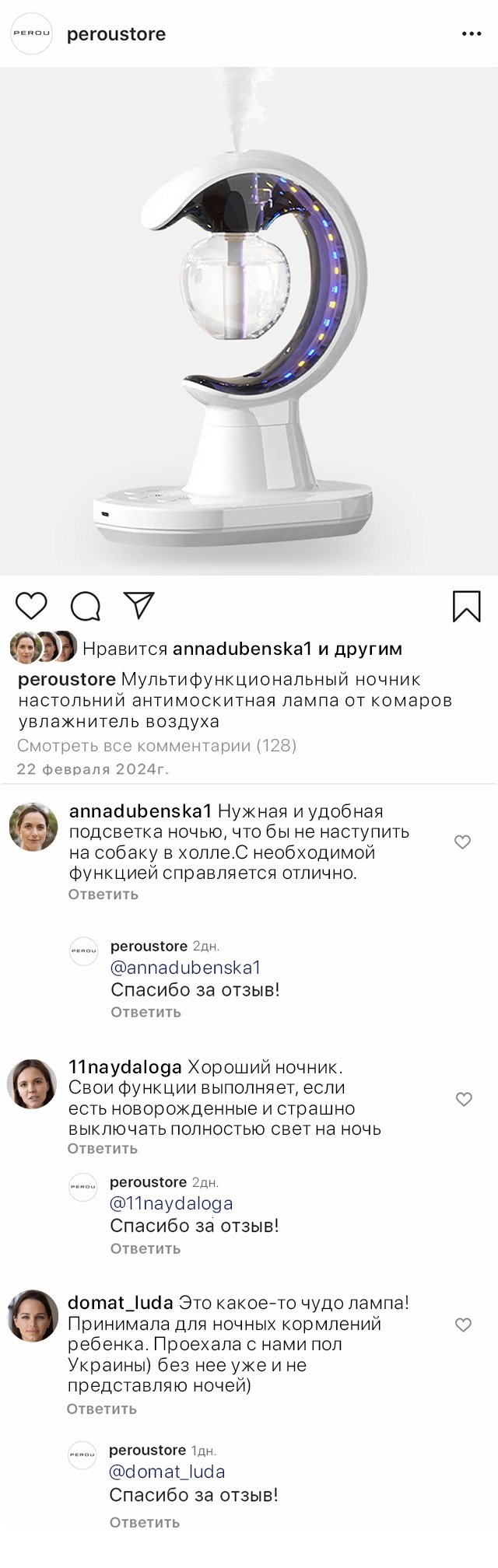Viewport: 498px width, 1568px height.
Task: Share the post via paper plane
Action: click(x=139, y=605)
